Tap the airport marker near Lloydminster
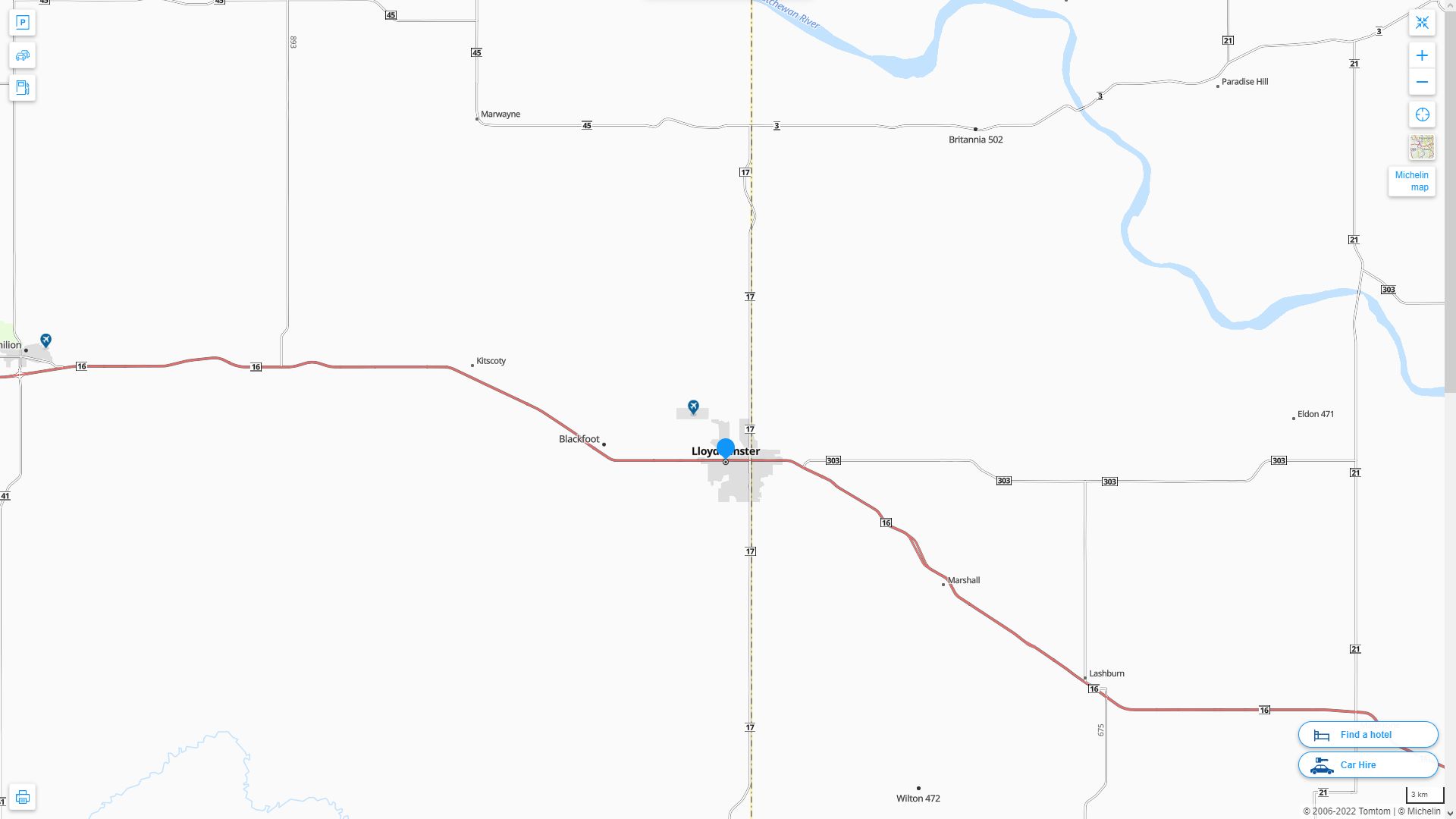The width and height of the screenshot is (1456, 819). (x=693, y=407)
